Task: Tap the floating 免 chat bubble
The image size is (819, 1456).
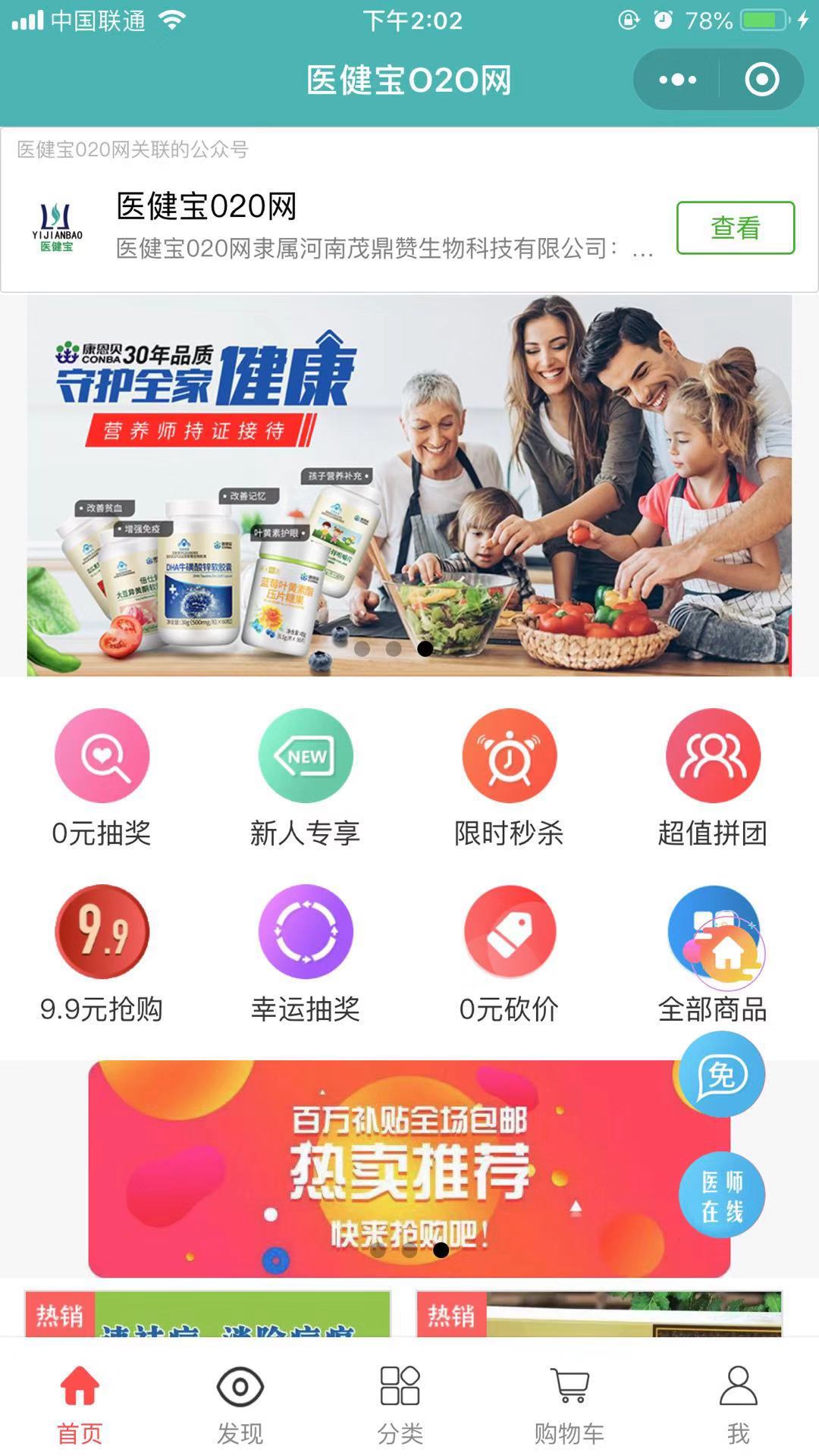Action: [721, 1075]
